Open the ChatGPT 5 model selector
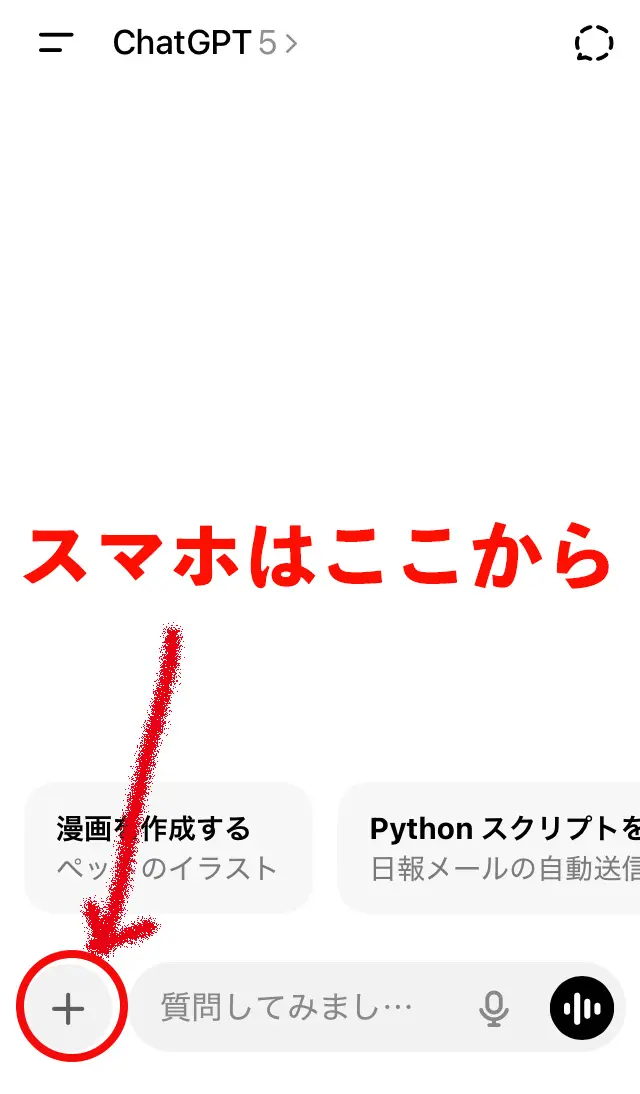Screen dimensions: 640x1094 [x=205, y=43]
